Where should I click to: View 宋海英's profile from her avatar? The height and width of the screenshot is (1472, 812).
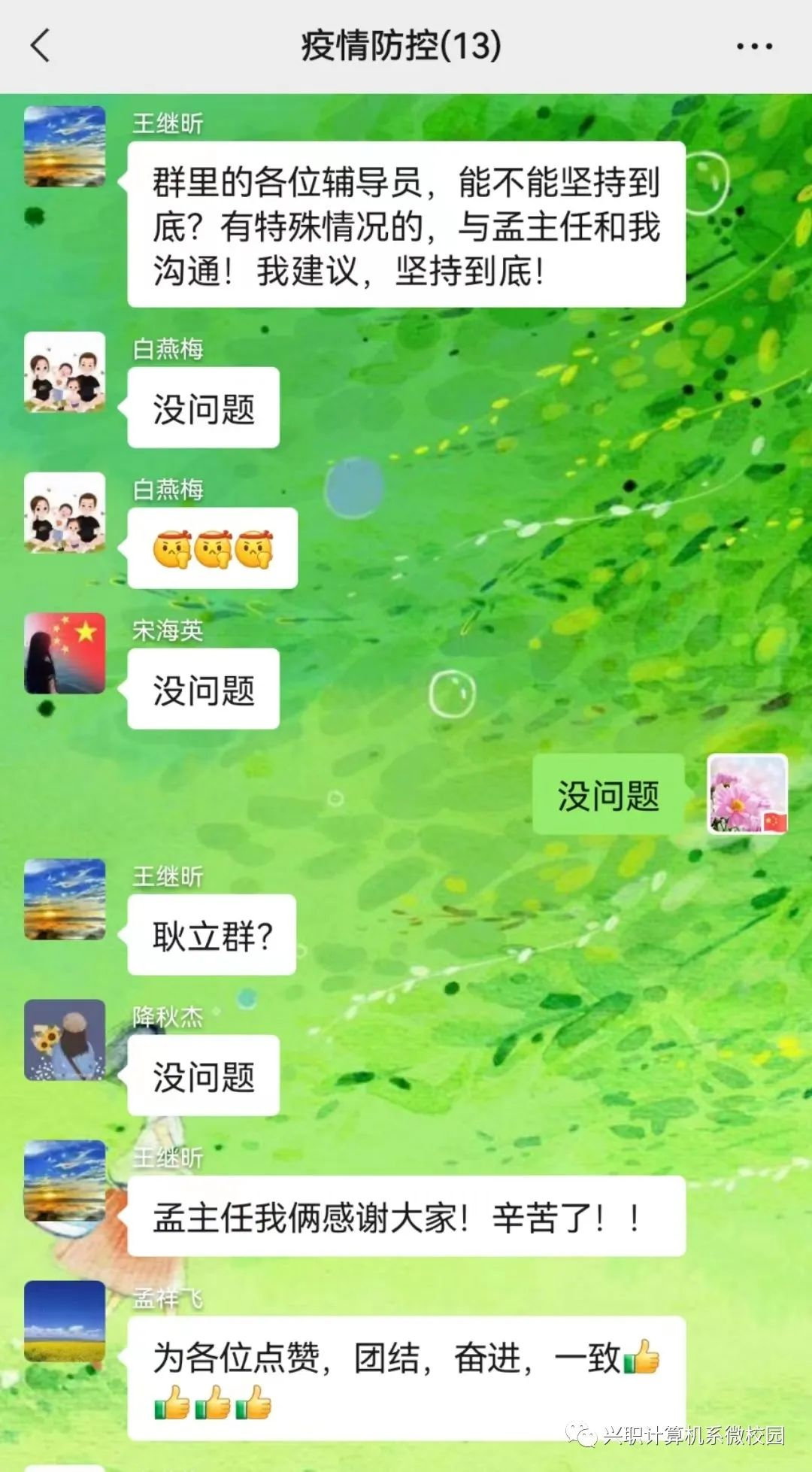click(65, 653)
